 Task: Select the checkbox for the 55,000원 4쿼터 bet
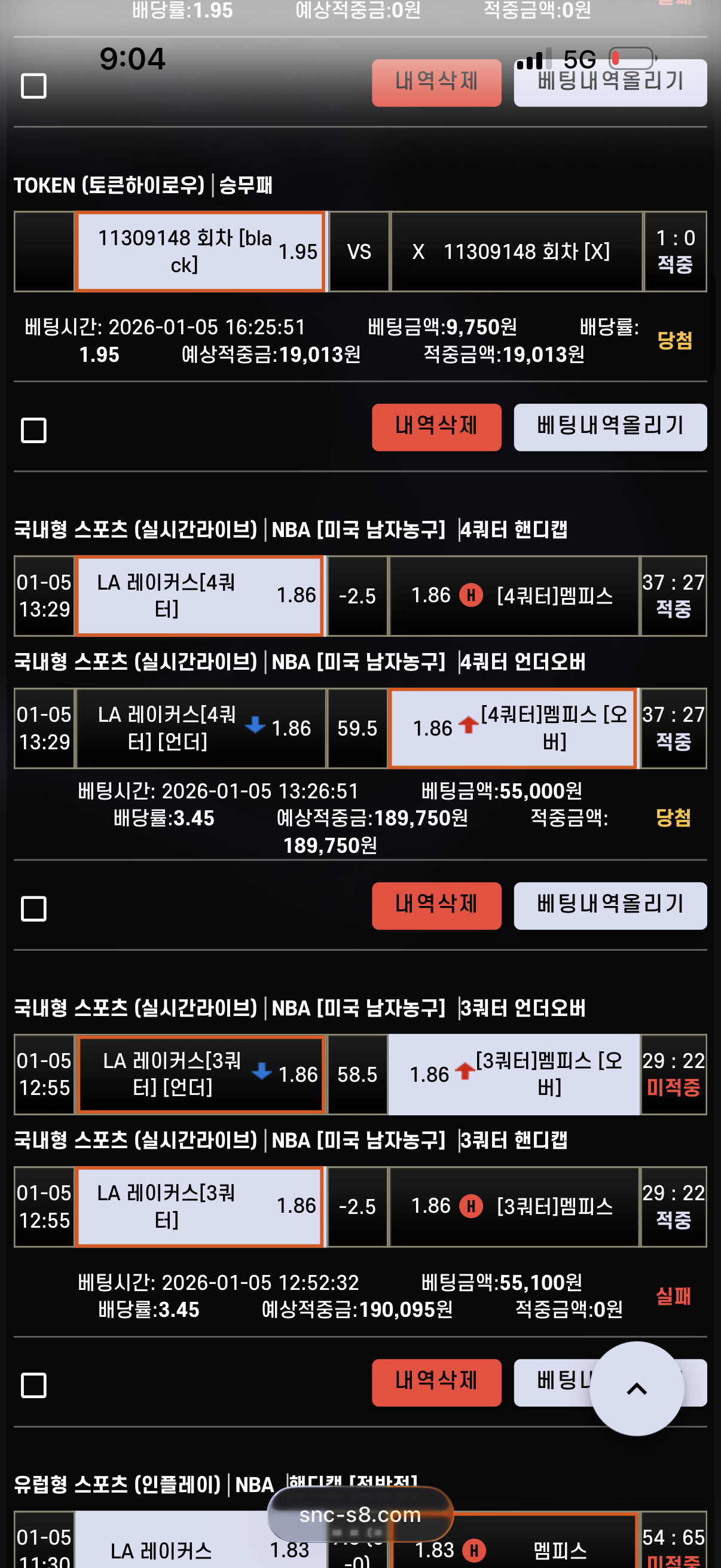click(x=33, y=908)
